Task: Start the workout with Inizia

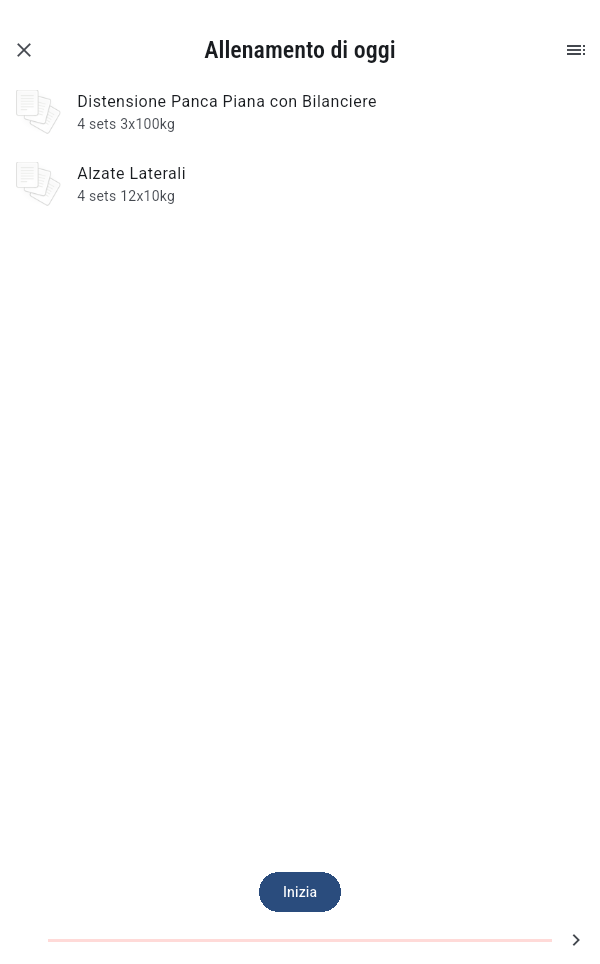Action: pyautogui.click(x=300, y=892)
